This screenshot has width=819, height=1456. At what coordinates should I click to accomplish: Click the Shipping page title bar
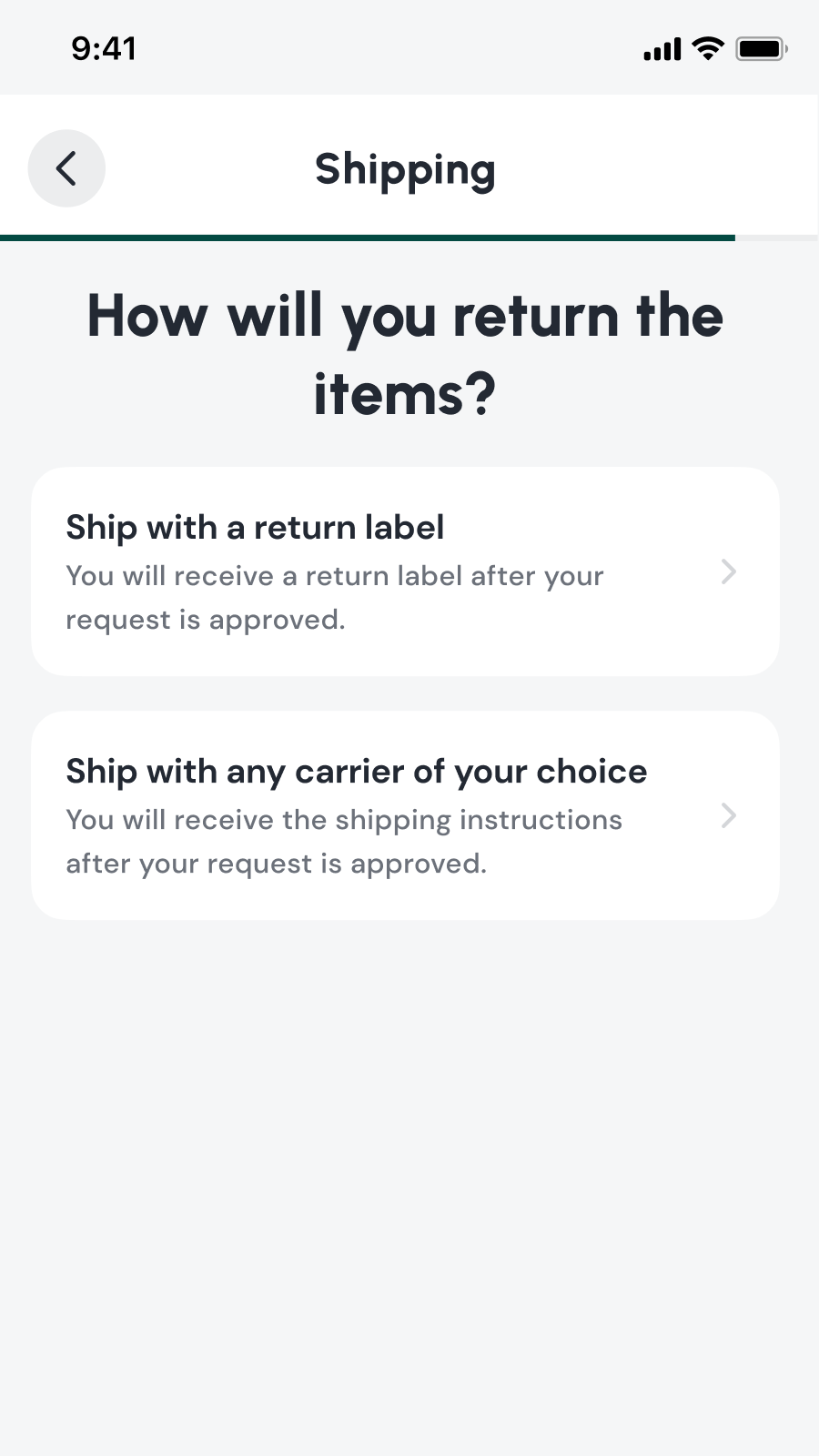click(x=405, y=169)
